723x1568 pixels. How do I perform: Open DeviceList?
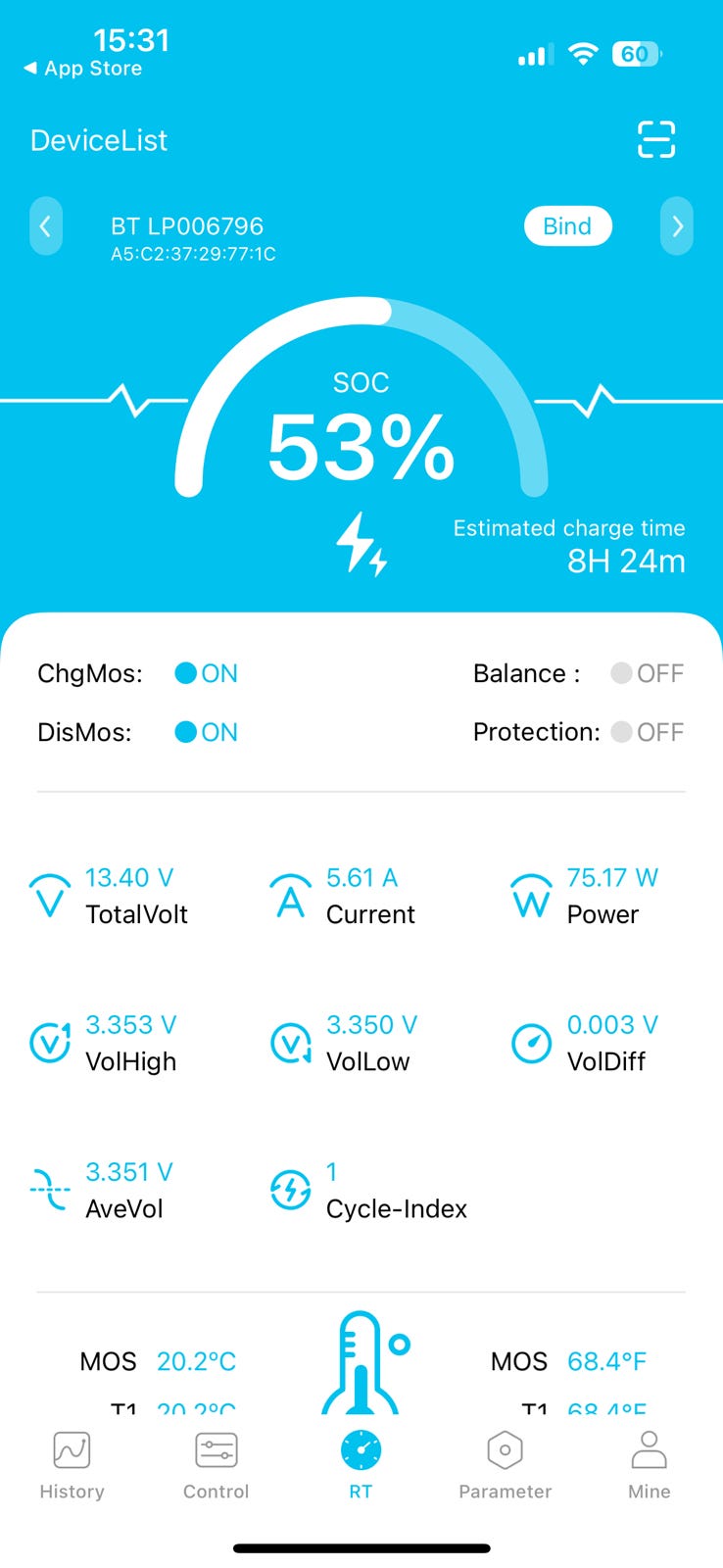(x=99, y=140)
